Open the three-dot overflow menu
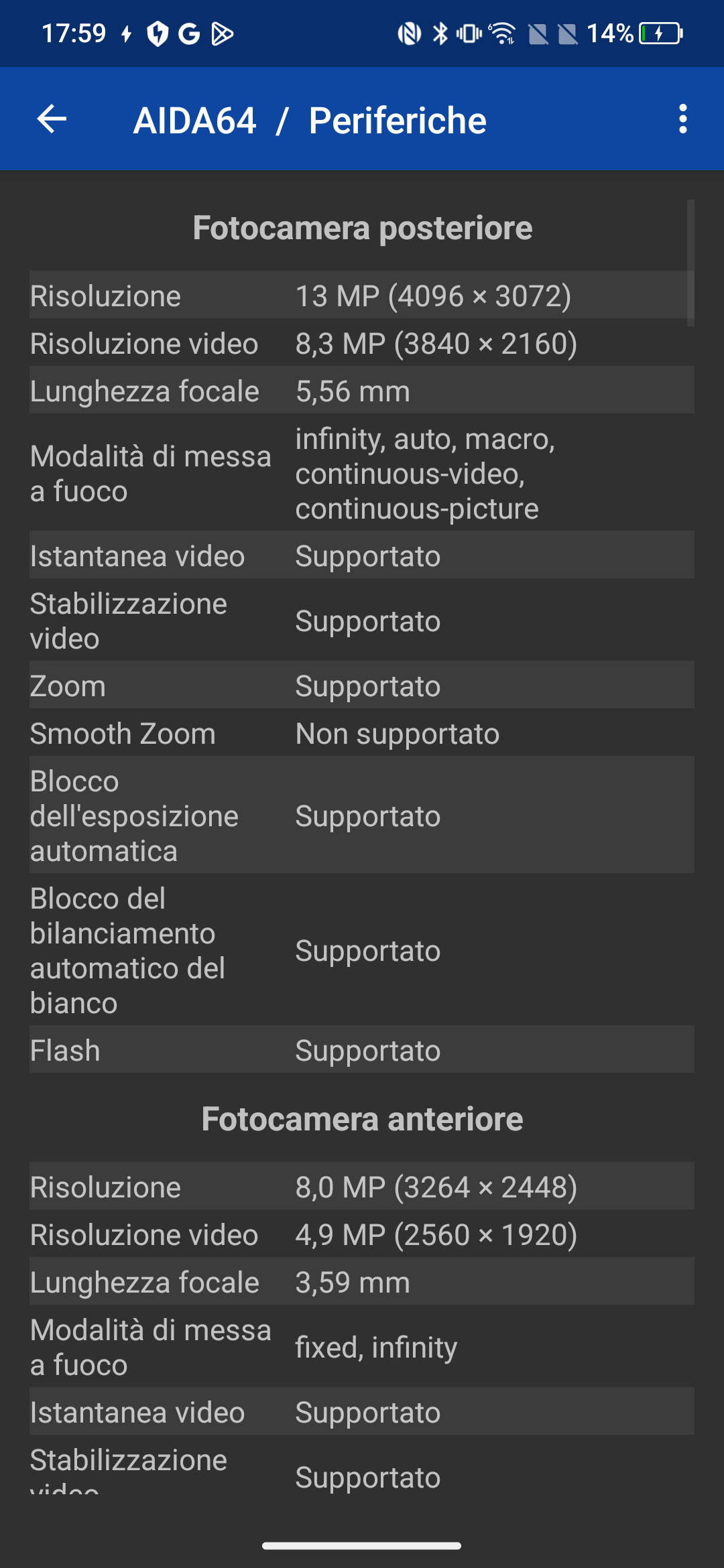 pyautogui.click(x=682, y=119)
